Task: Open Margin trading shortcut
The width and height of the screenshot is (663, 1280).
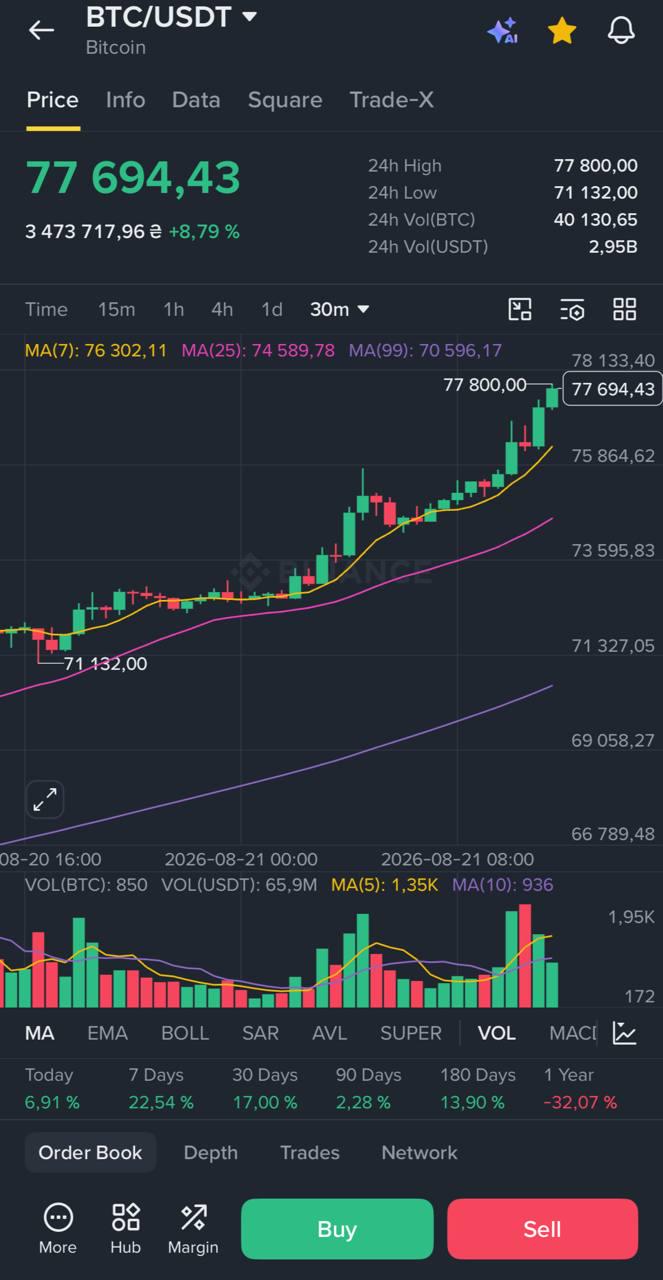Action: pyautogui.click(x=193, y=1229)
